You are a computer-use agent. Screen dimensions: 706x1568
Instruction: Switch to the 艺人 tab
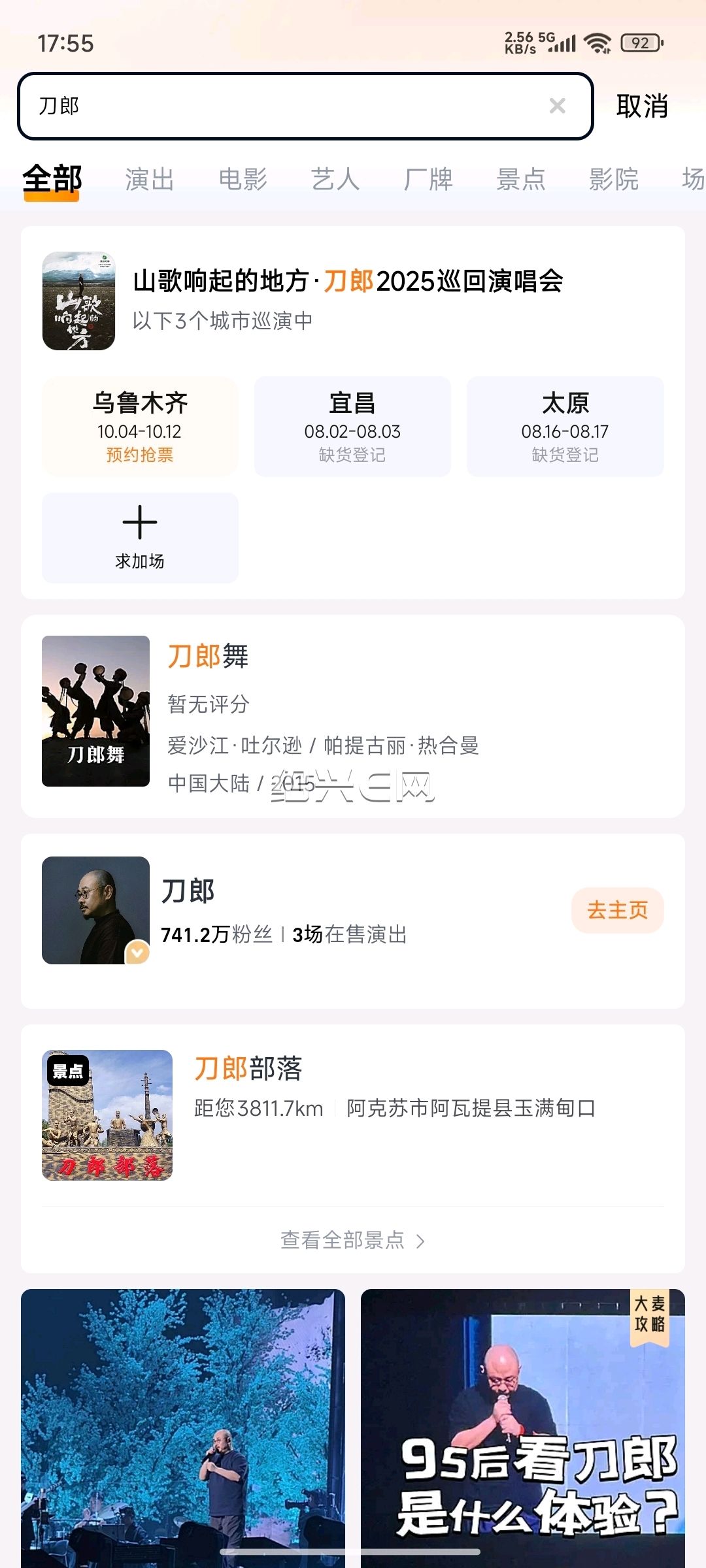(335, 179)
